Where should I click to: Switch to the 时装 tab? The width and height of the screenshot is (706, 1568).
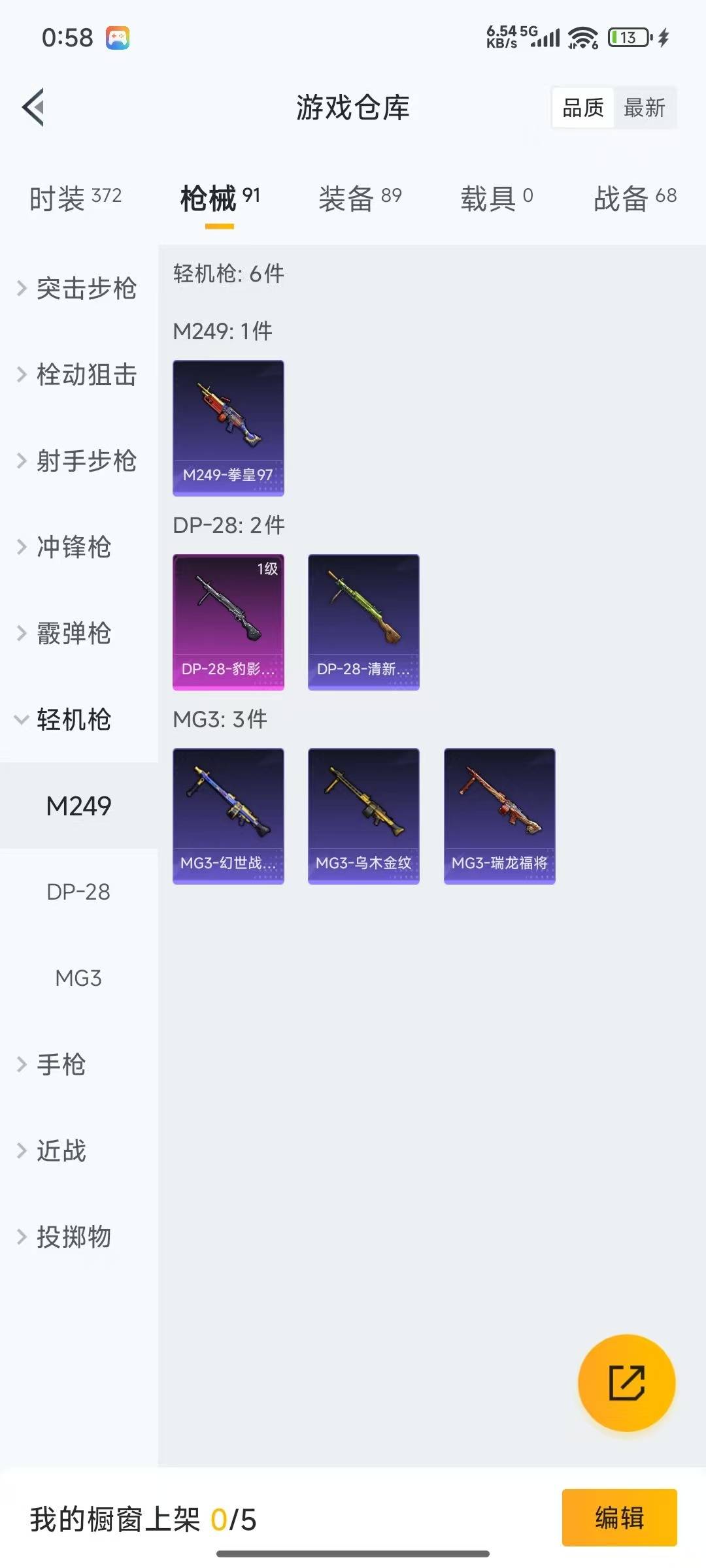[x=75, y=197]
